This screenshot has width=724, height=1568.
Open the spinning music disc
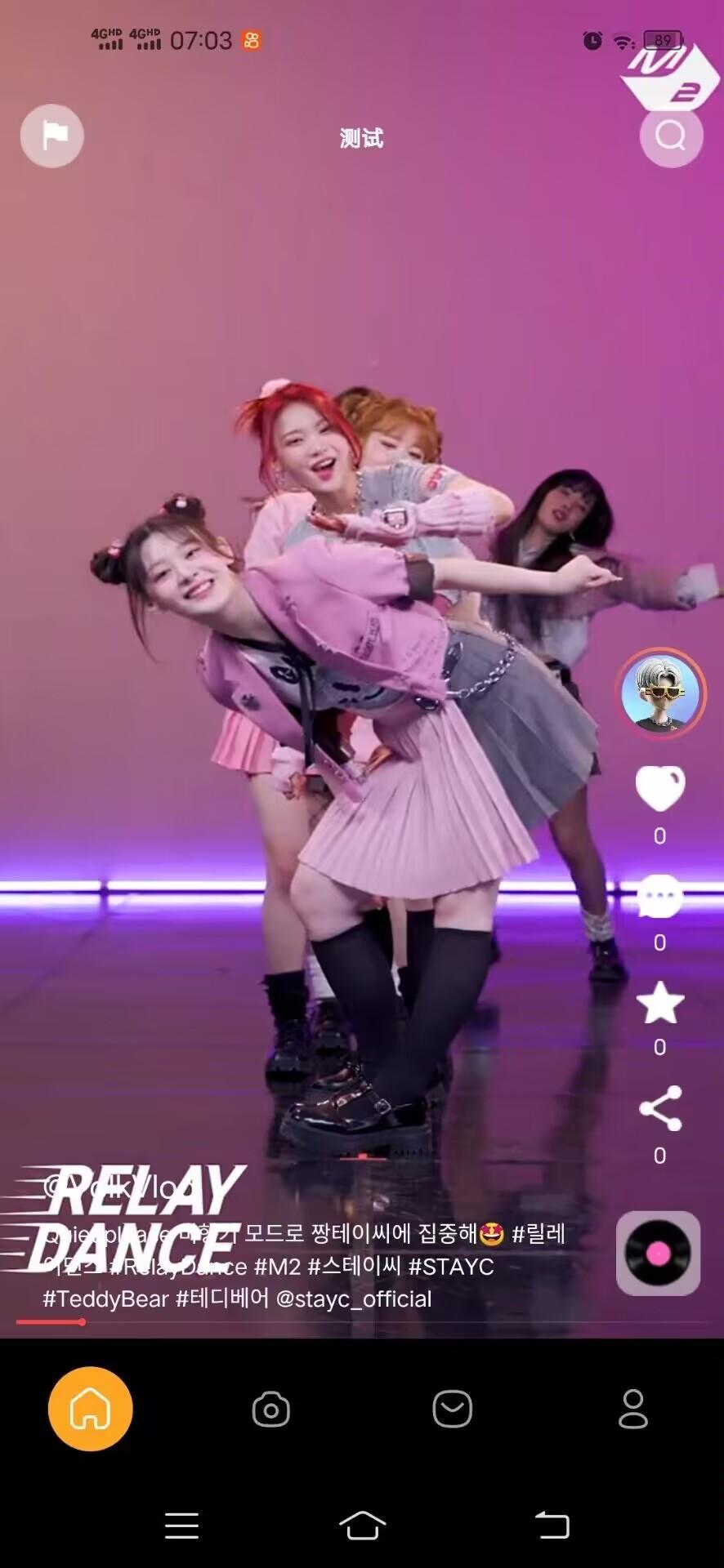658,1253
